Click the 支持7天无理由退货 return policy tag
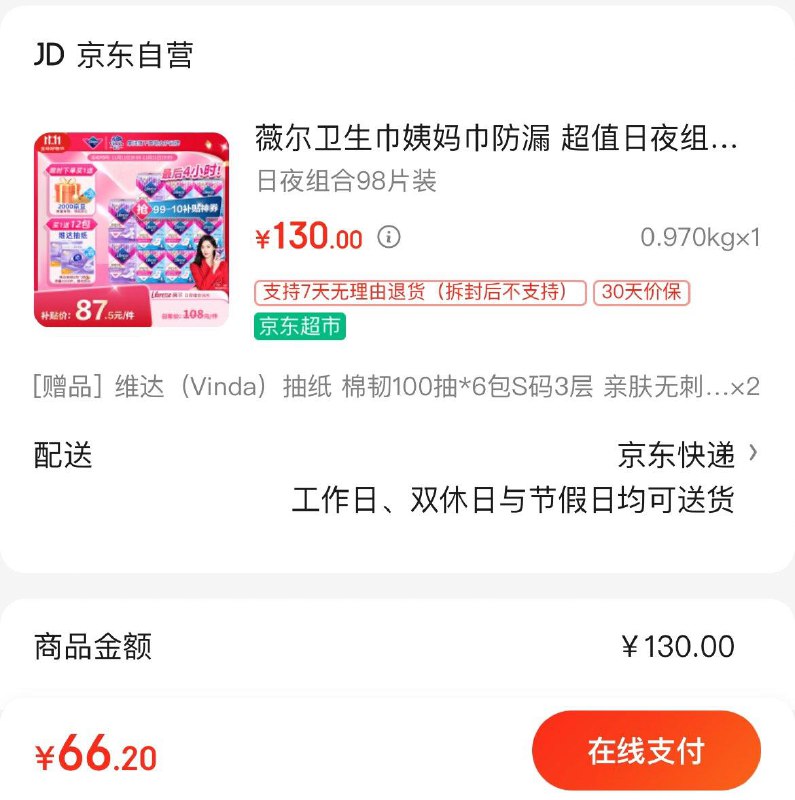 tap(418, 294)
